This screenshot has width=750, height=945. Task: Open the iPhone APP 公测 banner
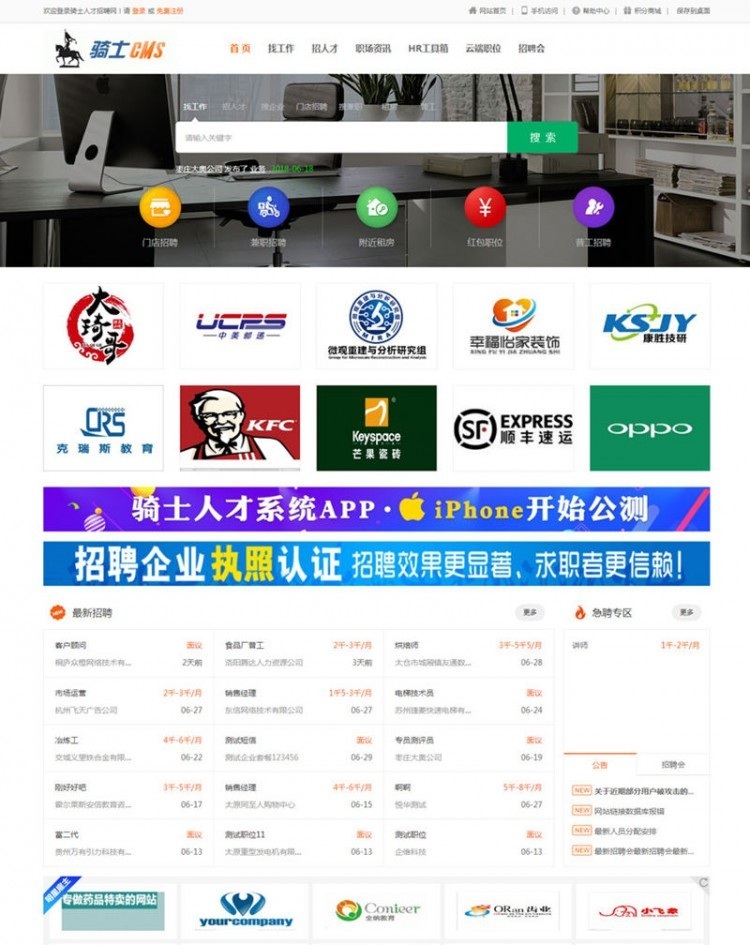pyautogui.click(x=376, y=509)
